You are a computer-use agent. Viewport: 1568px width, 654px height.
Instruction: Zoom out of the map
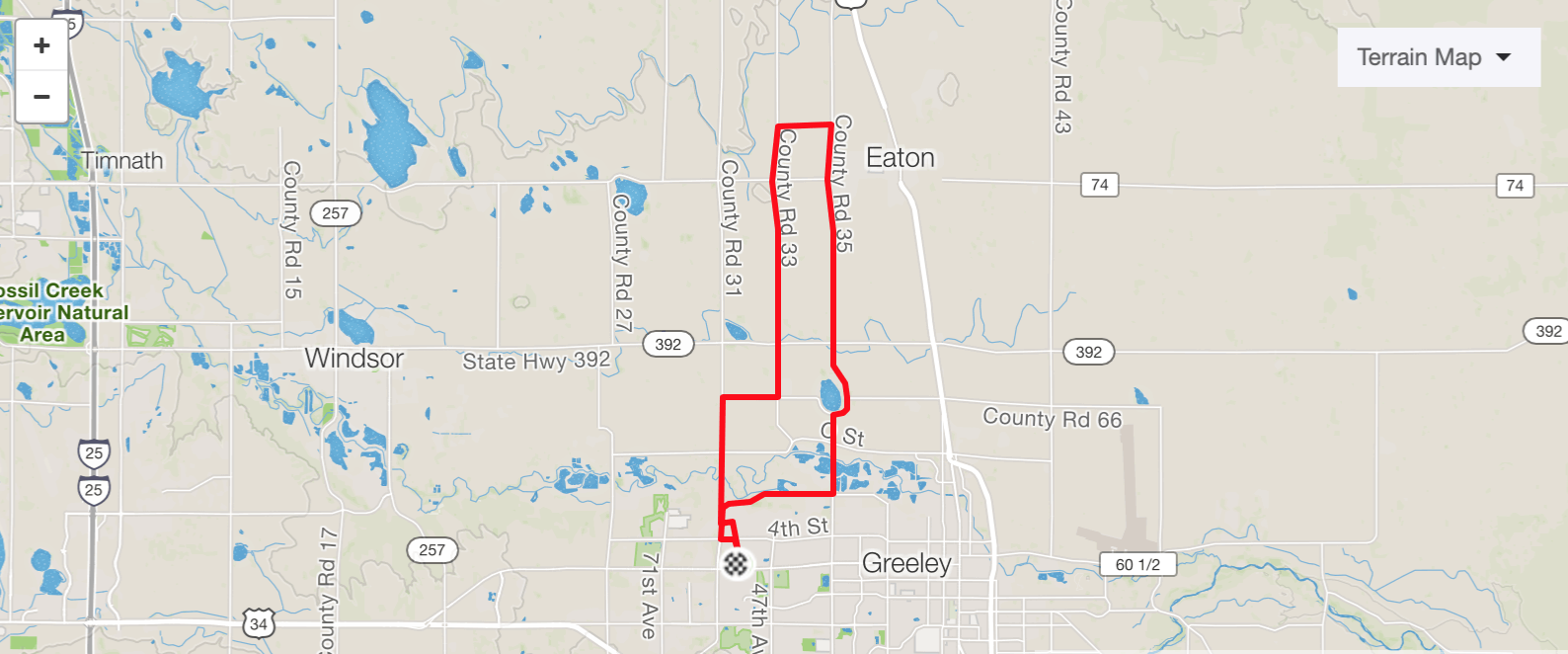pyautogui.click(x=41, y=97)
